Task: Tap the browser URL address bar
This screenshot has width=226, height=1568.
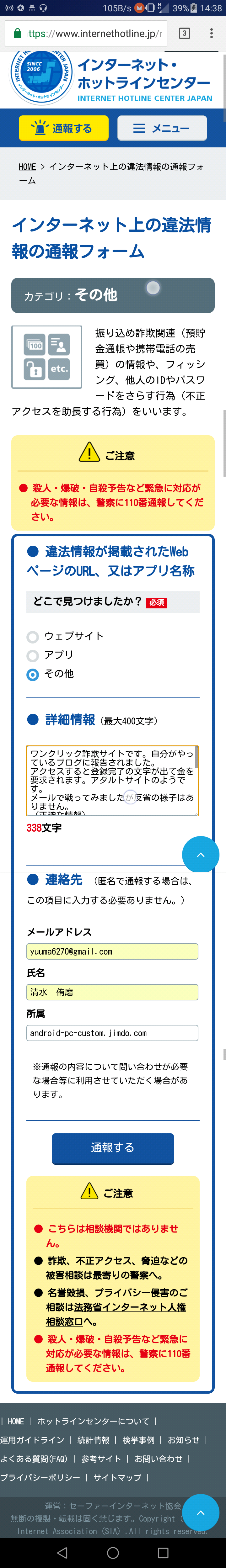Action: click(x=94, y=34)
